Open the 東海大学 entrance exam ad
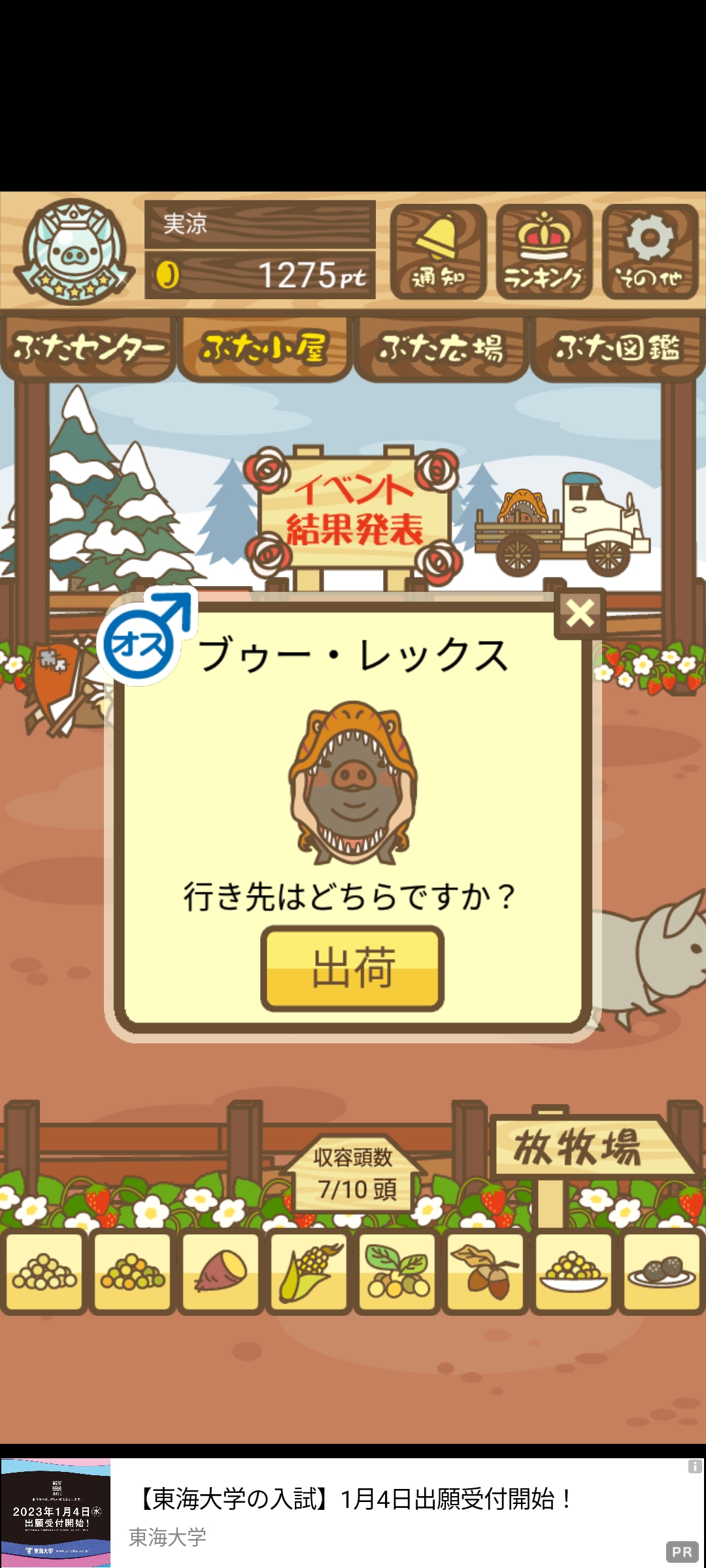706x1568 pixels. click(353, 1512)
